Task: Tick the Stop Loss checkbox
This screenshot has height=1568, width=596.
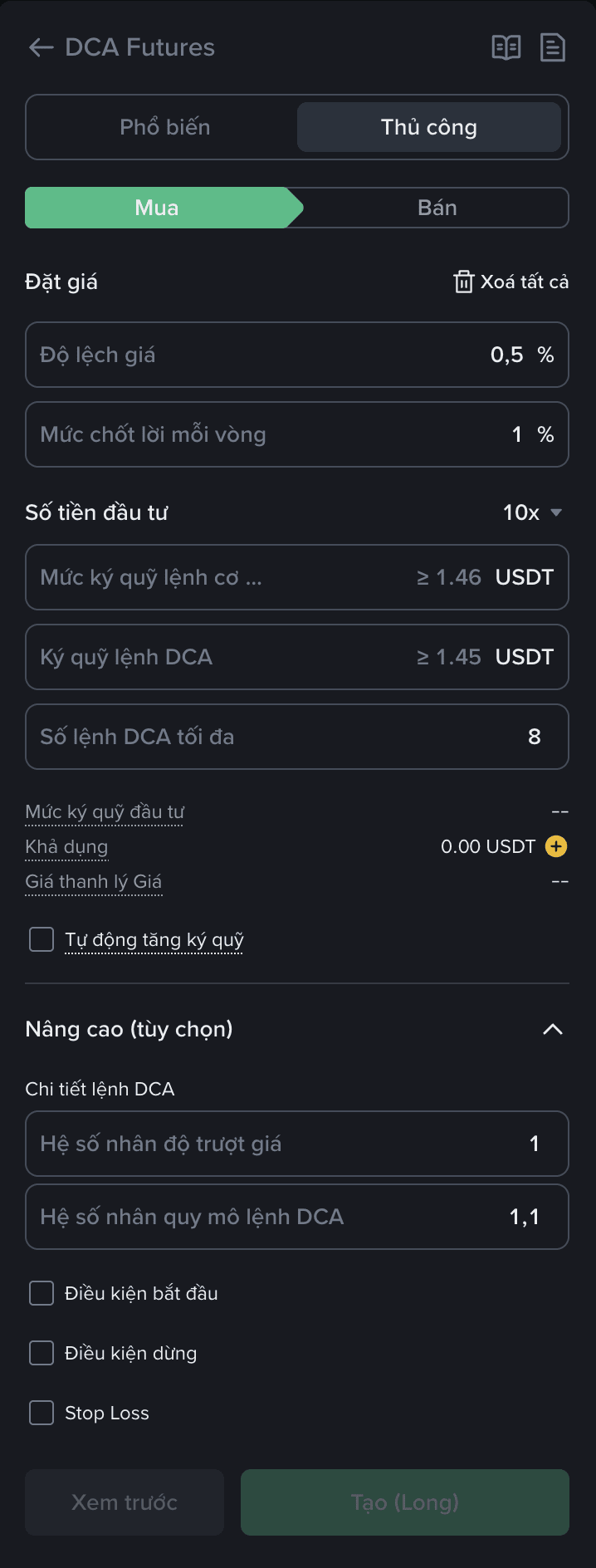Action: (x=42, y=1413)
